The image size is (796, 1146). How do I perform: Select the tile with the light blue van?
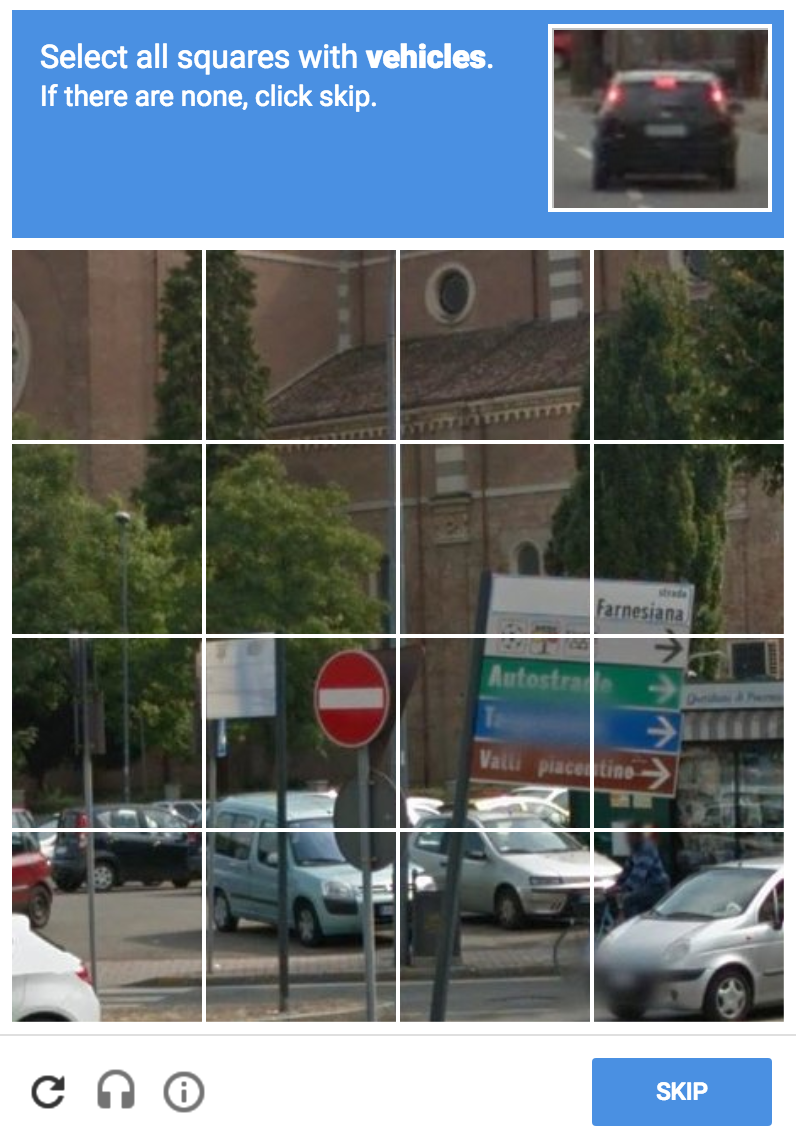(300, 926)
